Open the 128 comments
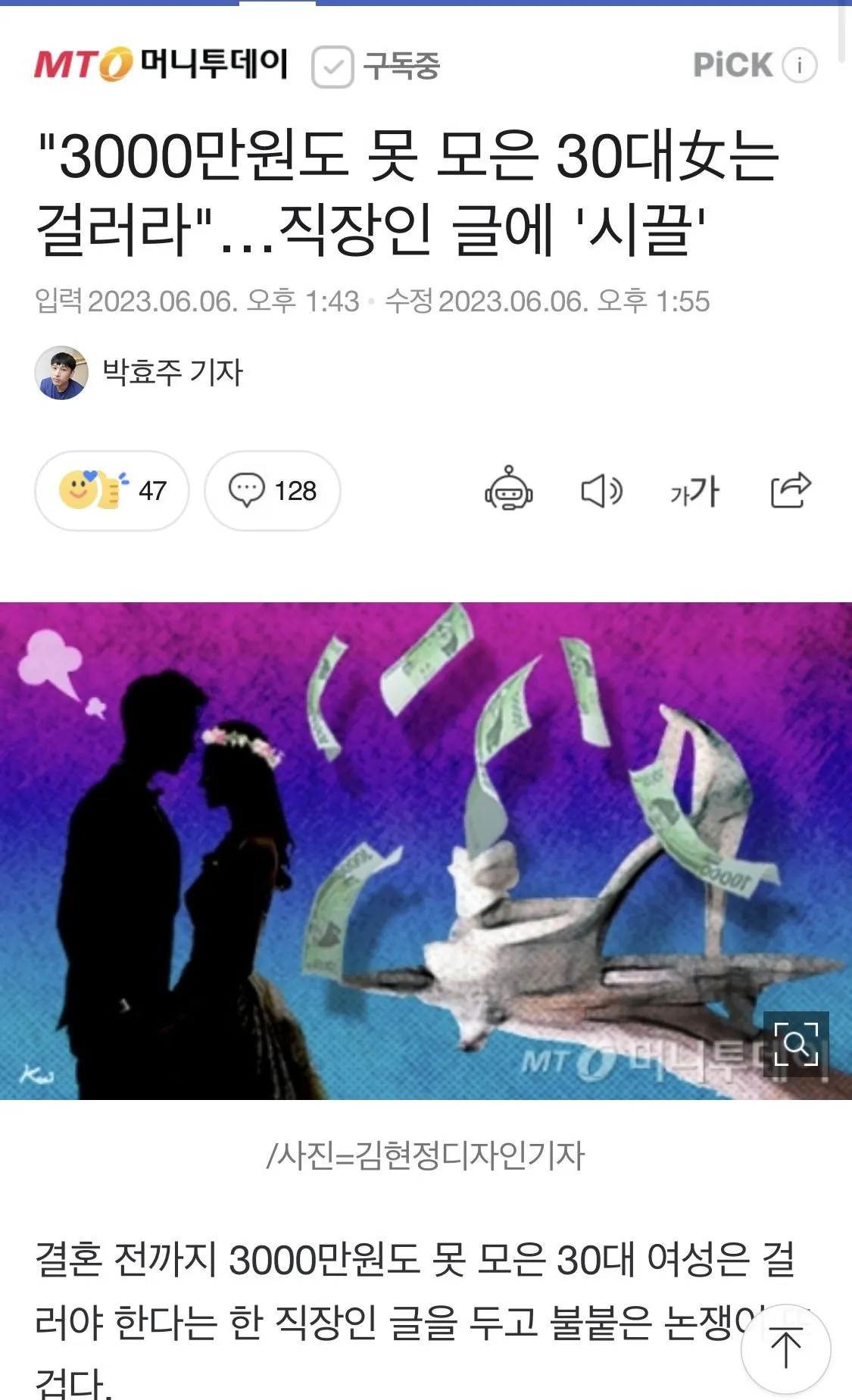The image size is (852, 1400). [x=273, y=491]
